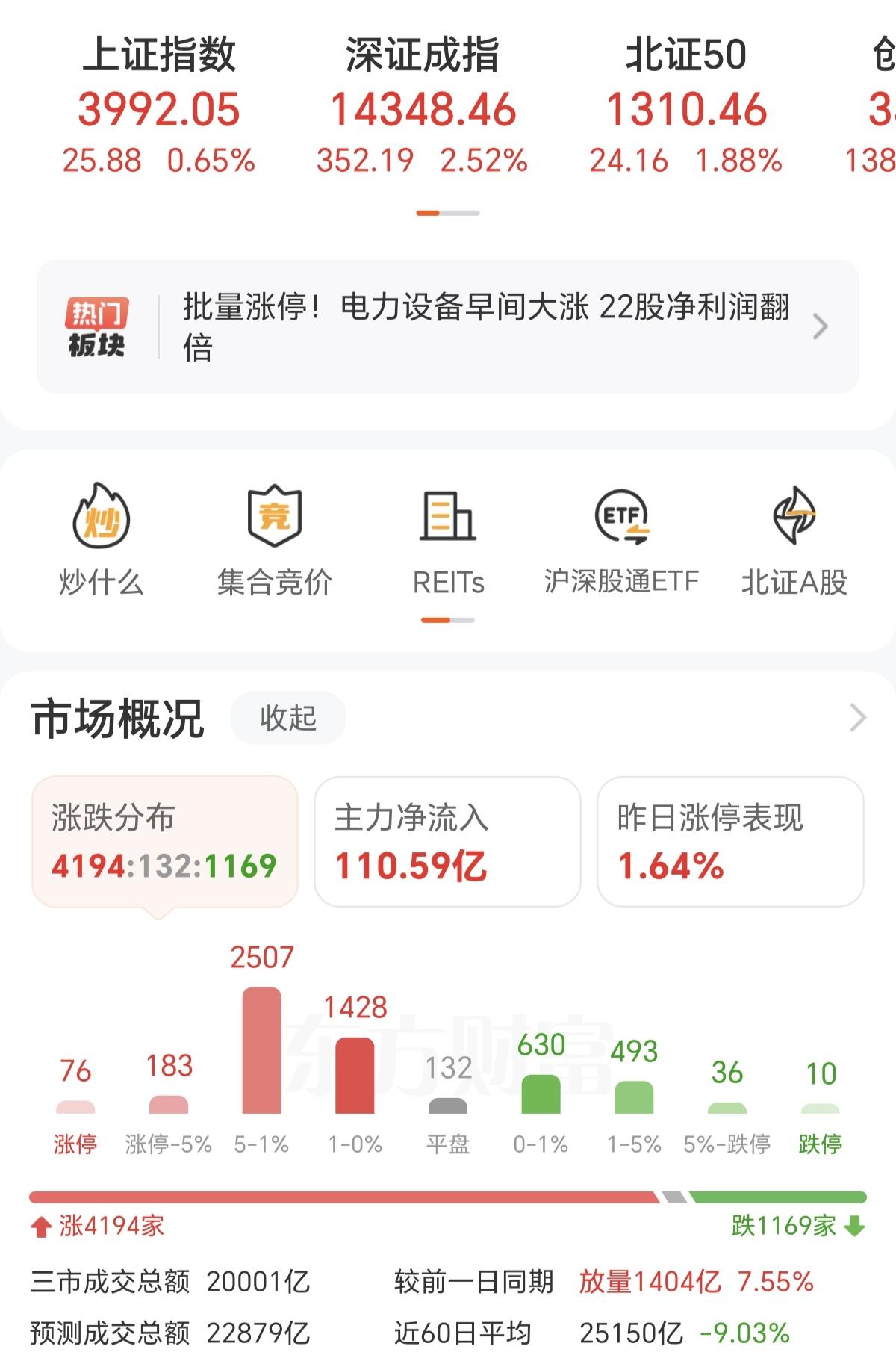This screenshot has width=896, height=1352.
Task: Select the 上证指数 index tab
Action: [161, 105]
